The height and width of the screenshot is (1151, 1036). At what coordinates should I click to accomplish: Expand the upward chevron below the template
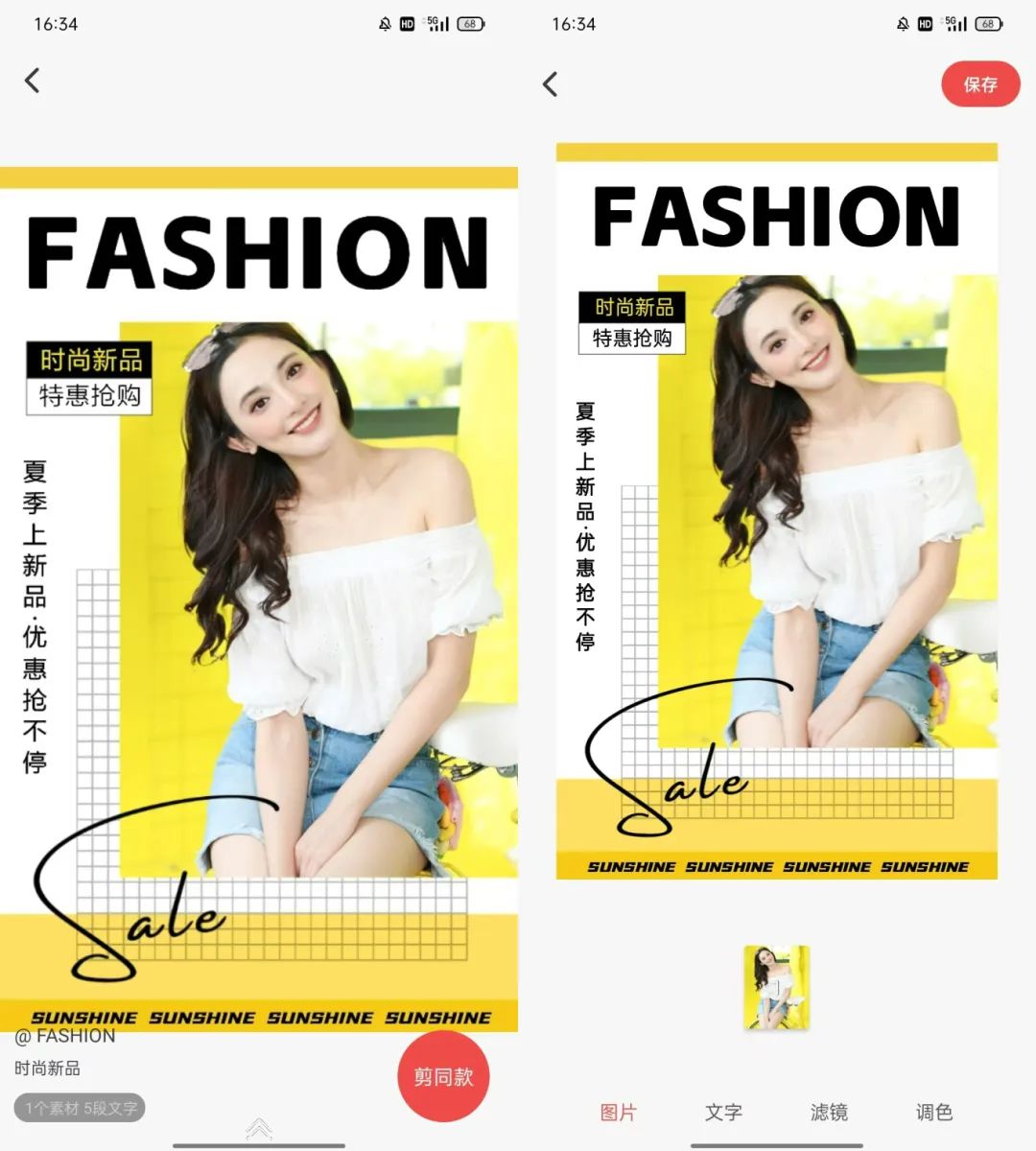tap(259, 1128)
